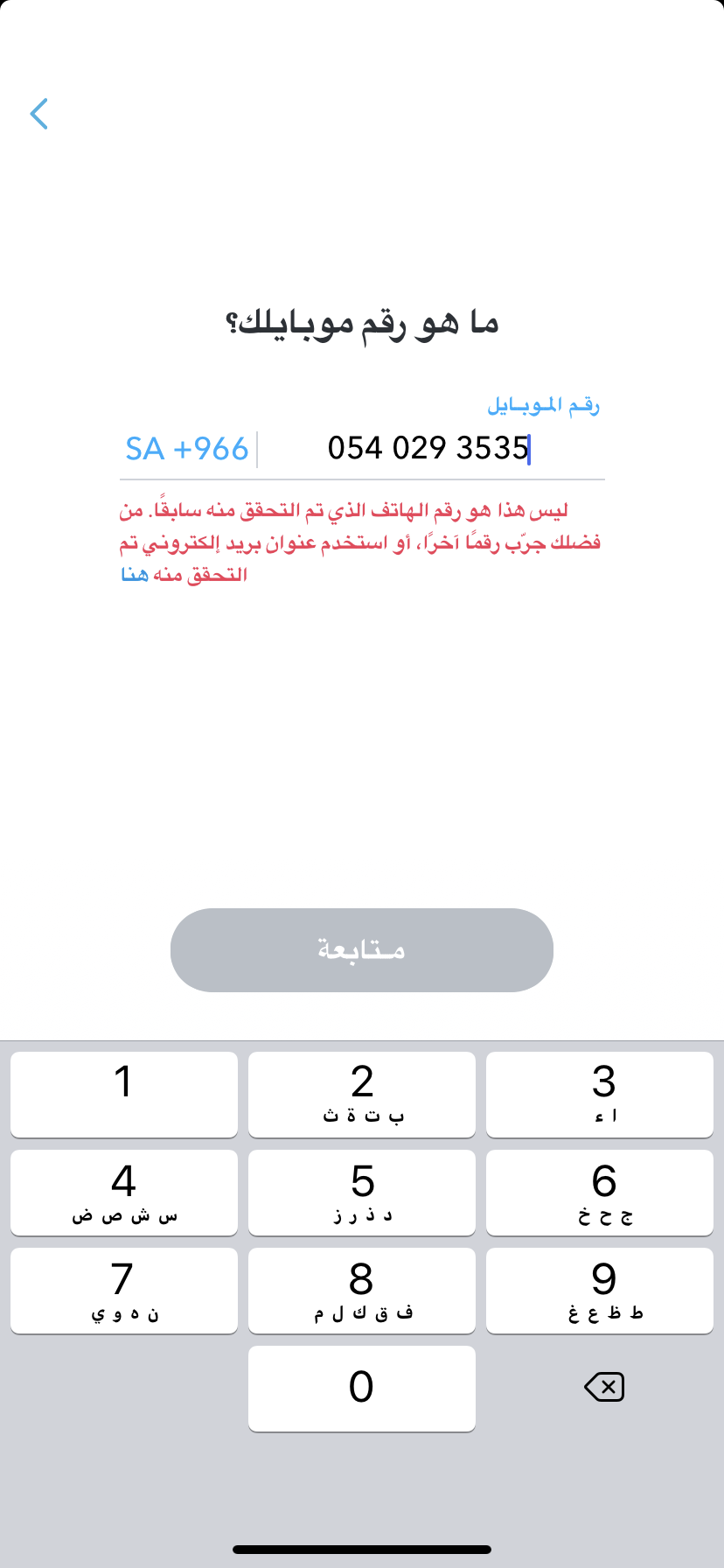Image resolution: width=724 pixels, height=1568 pixels.
Task: Tap the mobile number input field
Action: [x=429, y=449]
